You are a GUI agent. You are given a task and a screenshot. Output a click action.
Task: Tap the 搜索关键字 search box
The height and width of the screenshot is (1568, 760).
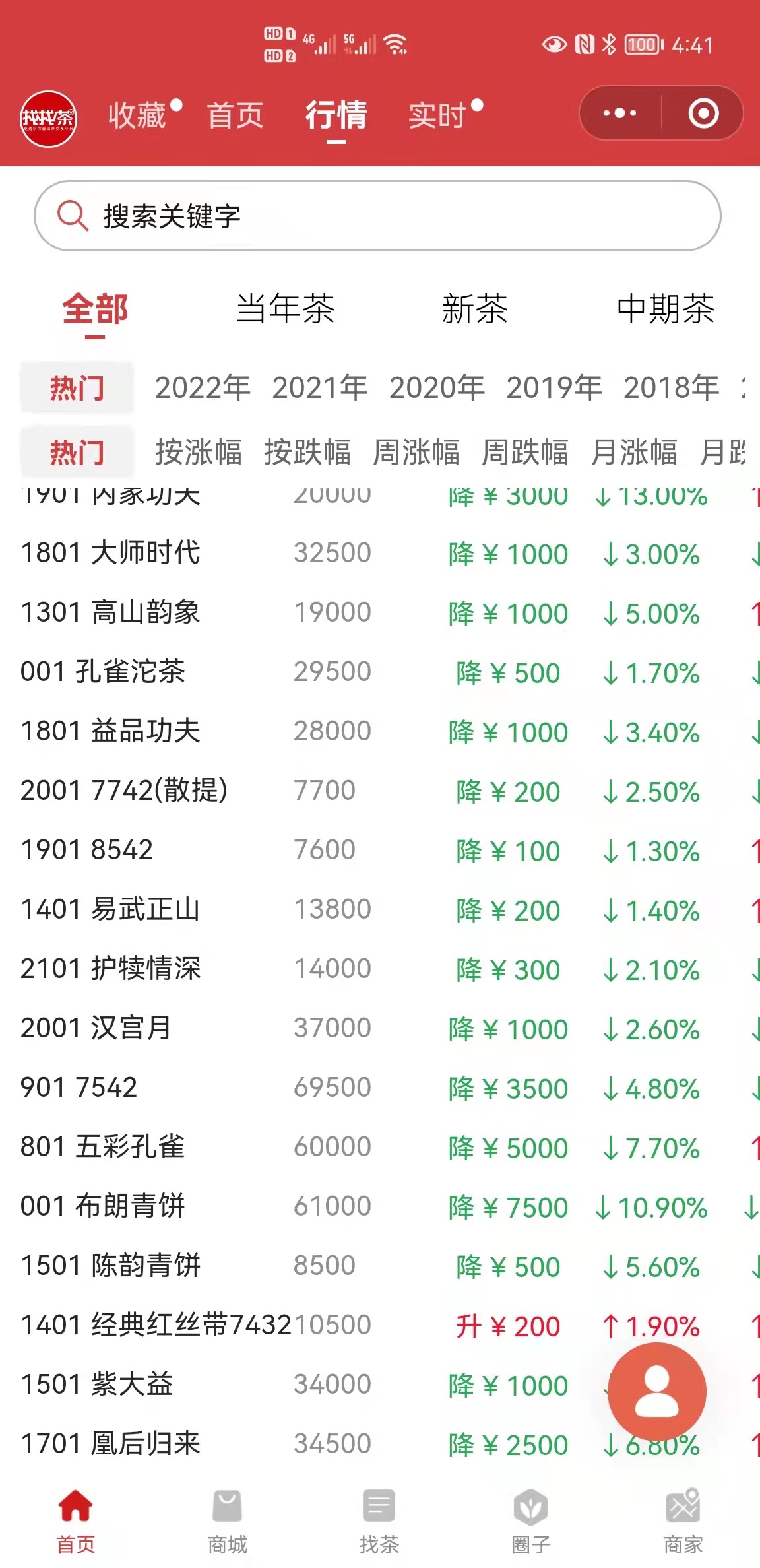(x=377, y=216)
